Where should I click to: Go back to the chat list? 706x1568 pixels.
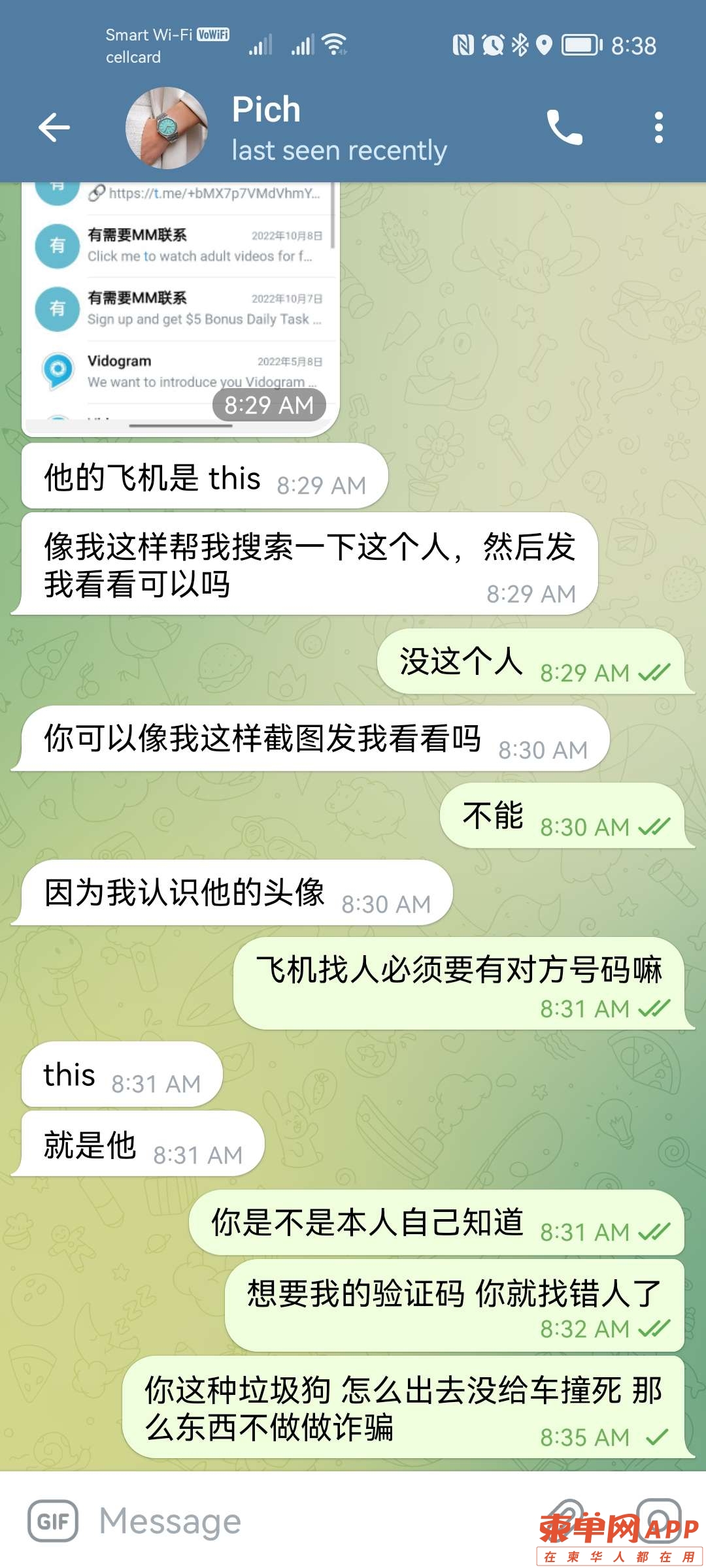tap(54, 127)
